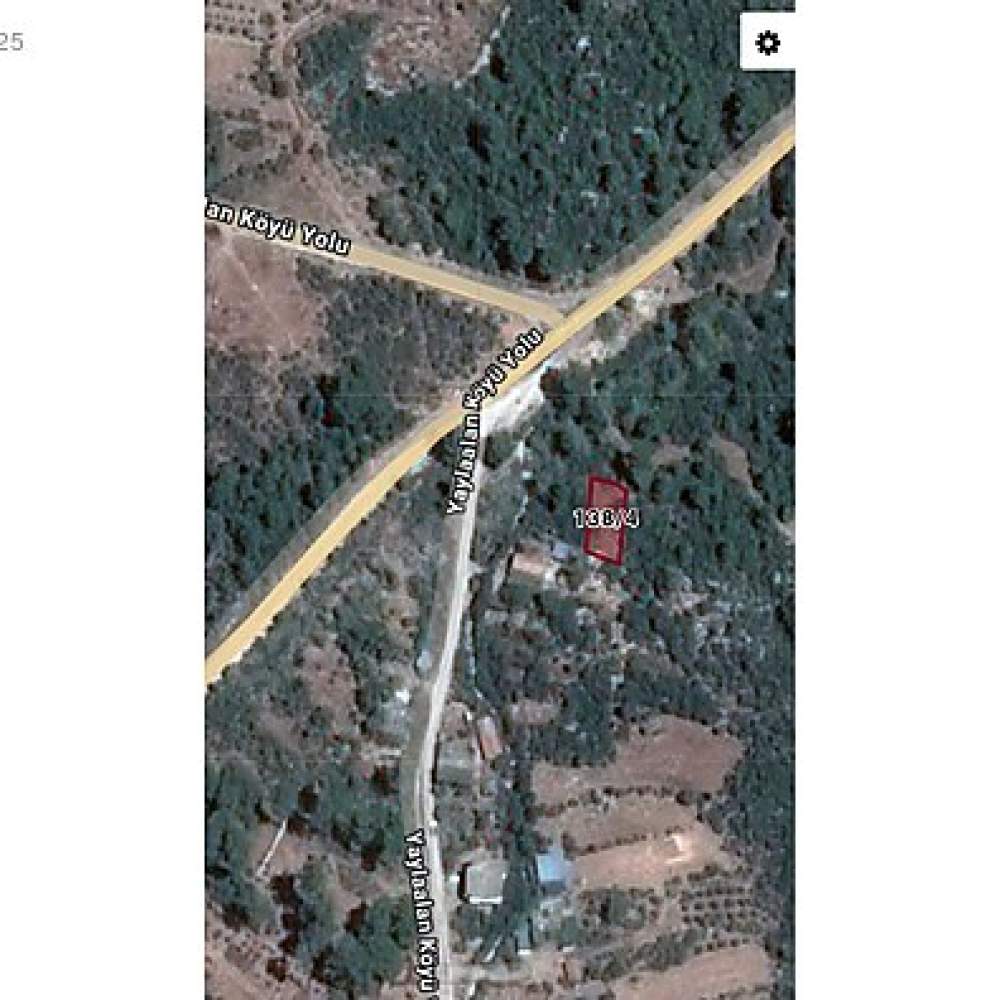
Task: Select the highlighted parcel 138/4
Action: pyautogui.click(x=606, y=520)
